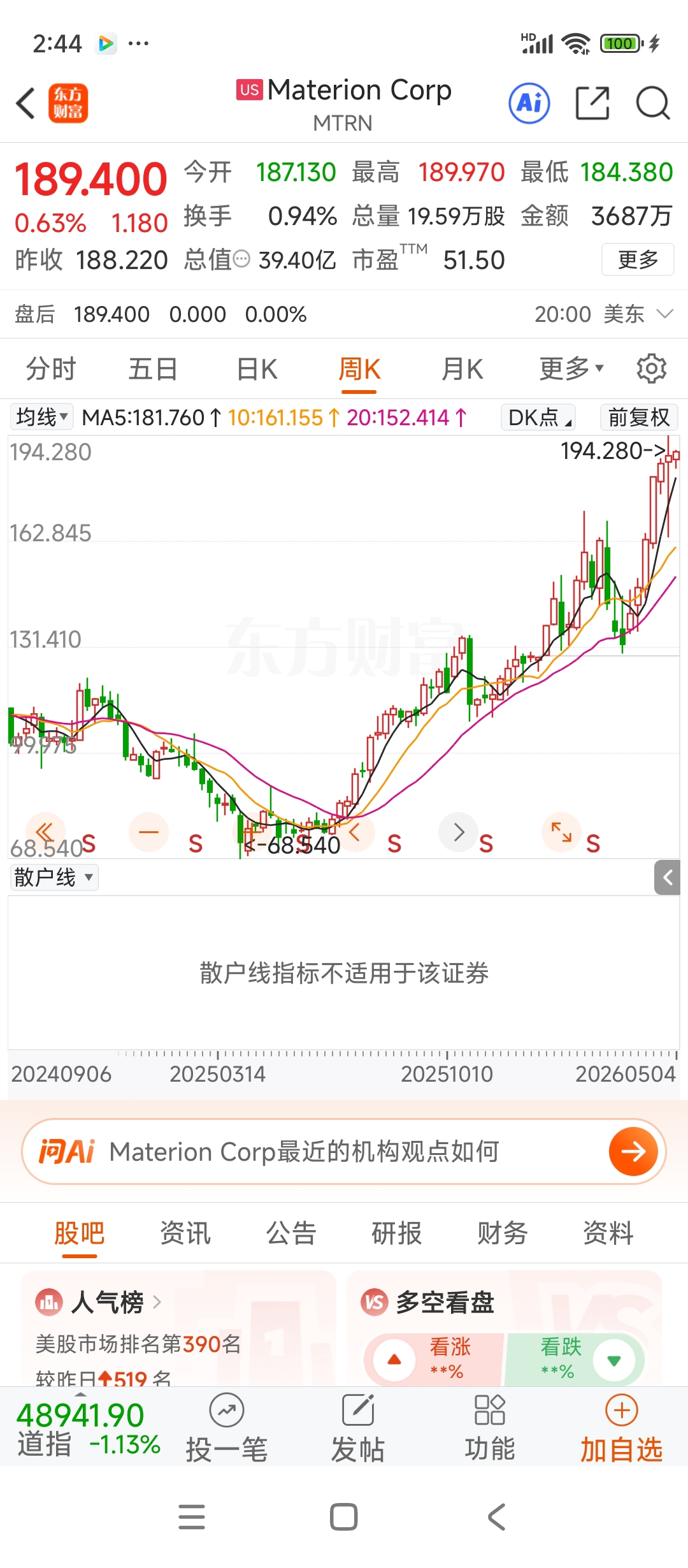Viewport: 688px width, 1568px height.
Task: Open the search magnifier
Action: (653, 103)
